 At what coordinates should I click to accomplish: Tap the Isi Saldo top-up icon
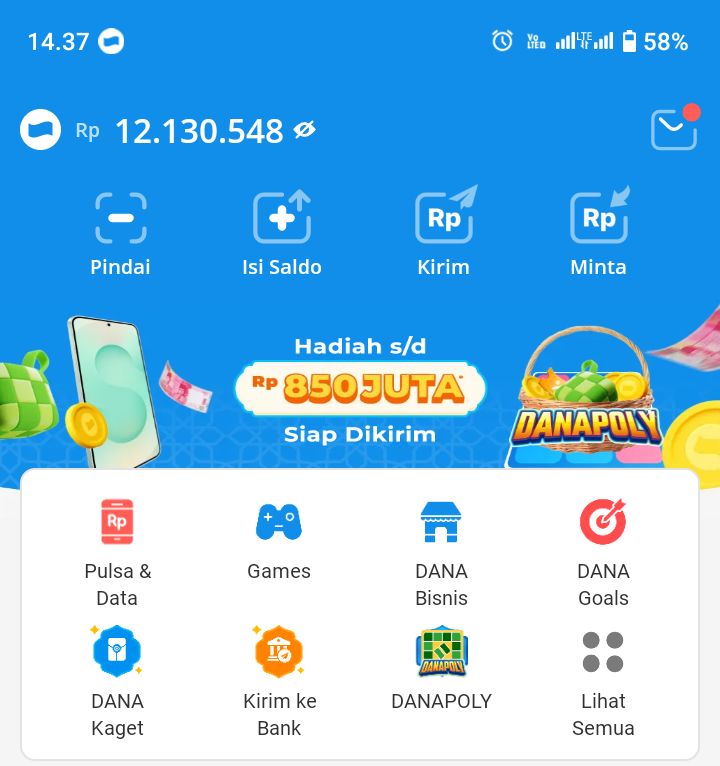pyautogui.click(x=281, y=215)
